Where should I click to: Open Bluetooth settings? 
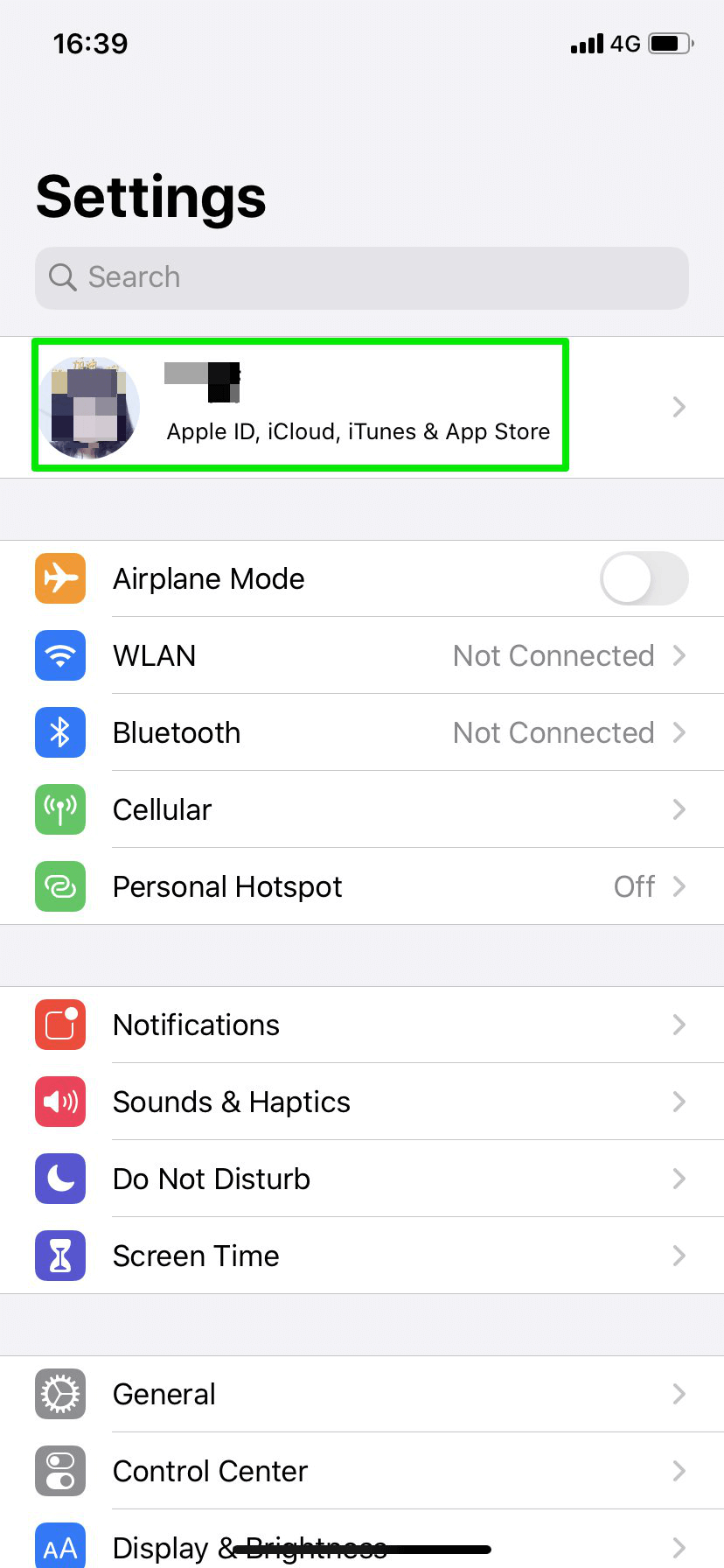coord(362,732)
